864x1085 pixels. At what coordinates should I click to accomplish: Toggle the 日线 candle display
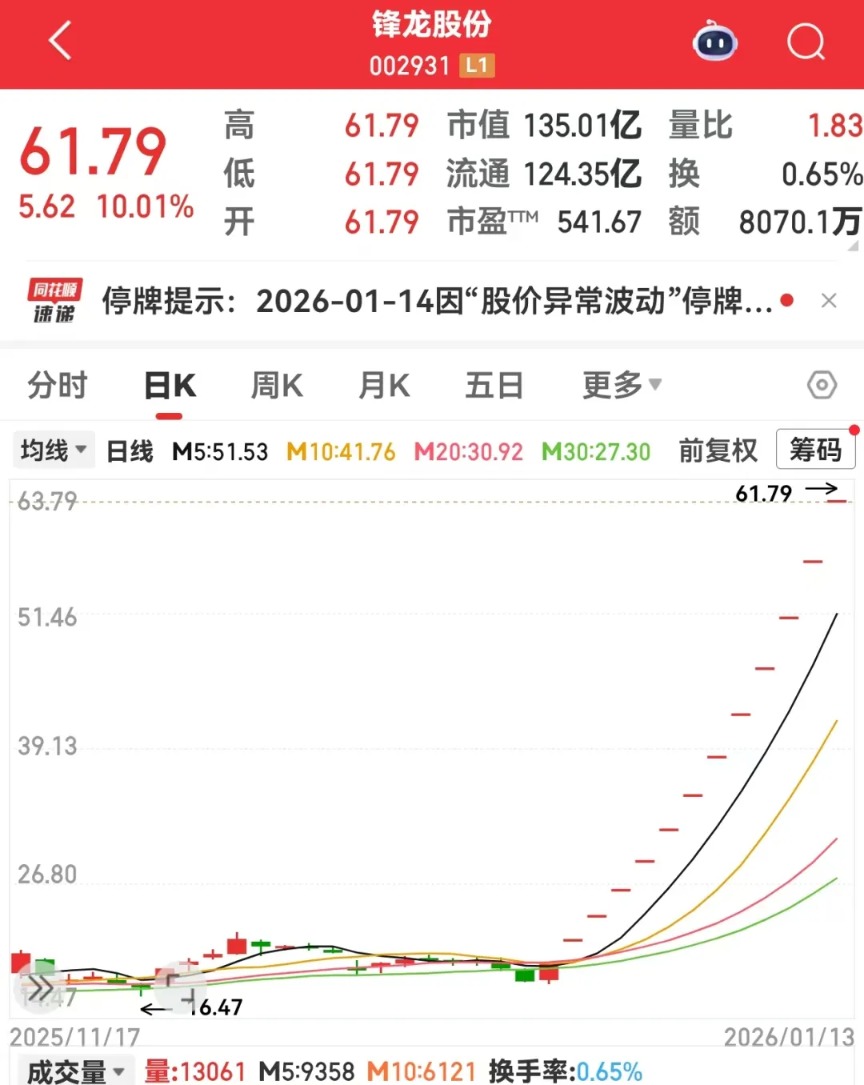tap(129, 450)
